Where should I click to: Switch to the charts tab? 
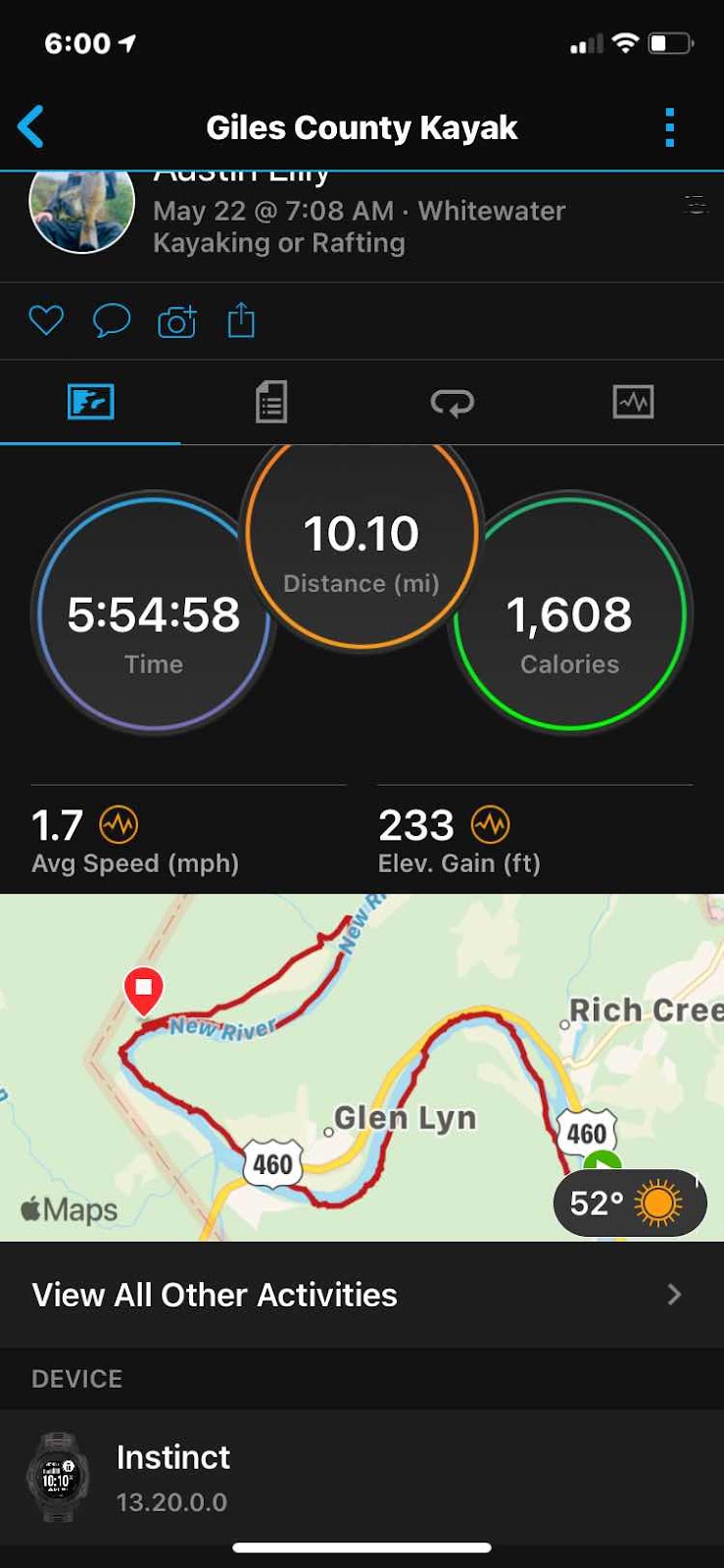tap(633, 402)
